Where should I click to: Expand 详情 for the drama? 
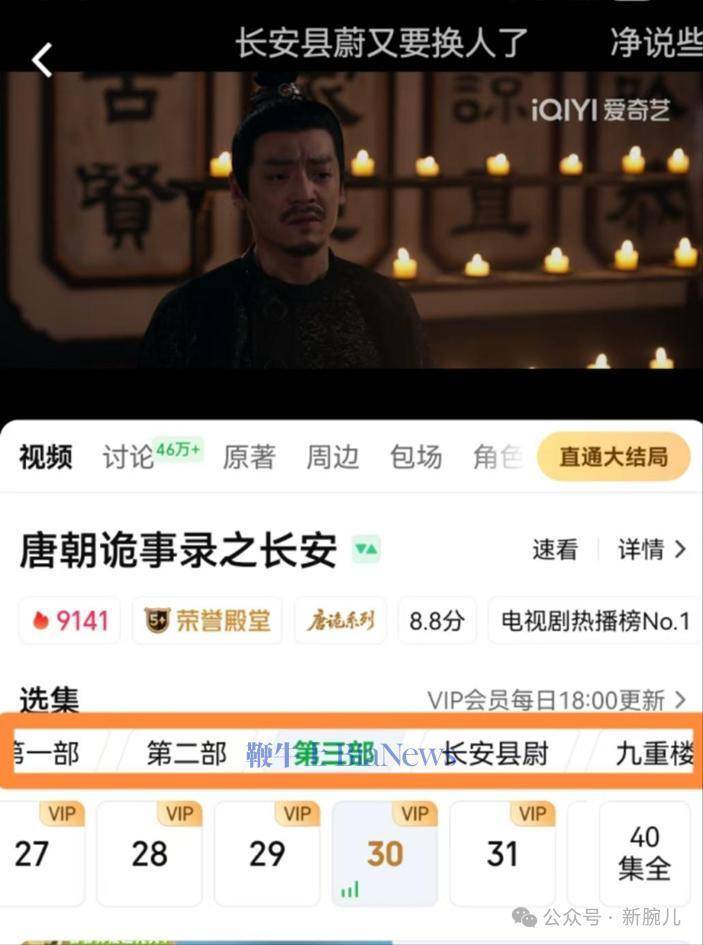coord(651,549)
